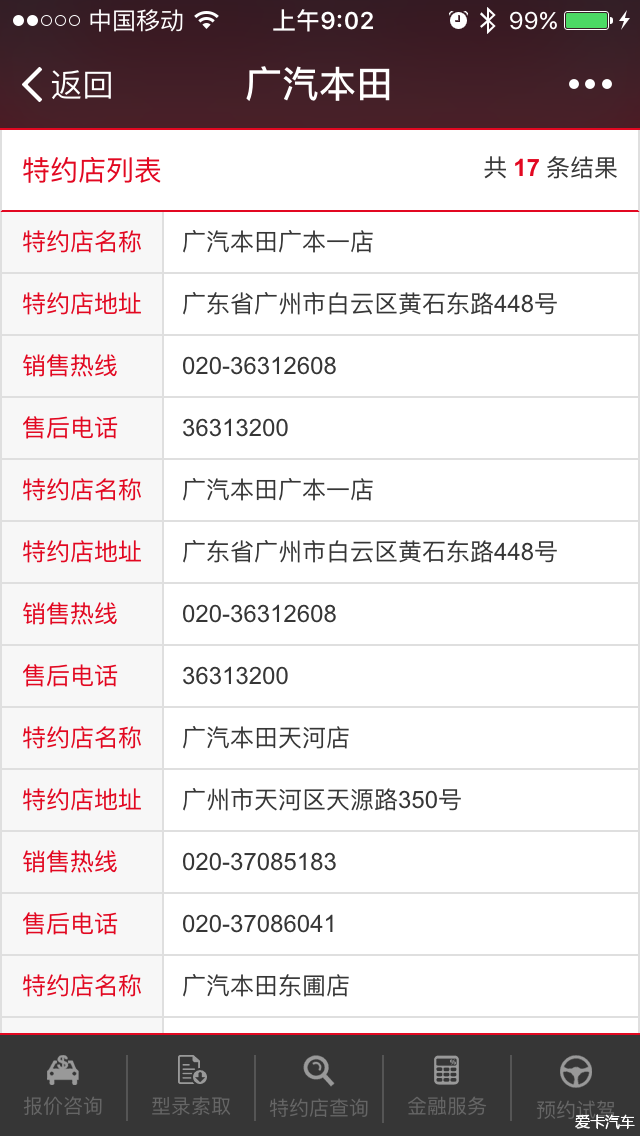Open the 报价咨询 tab
Image resolution: width=640 pixels, height=1136 pixels.
click(63, 1087)
